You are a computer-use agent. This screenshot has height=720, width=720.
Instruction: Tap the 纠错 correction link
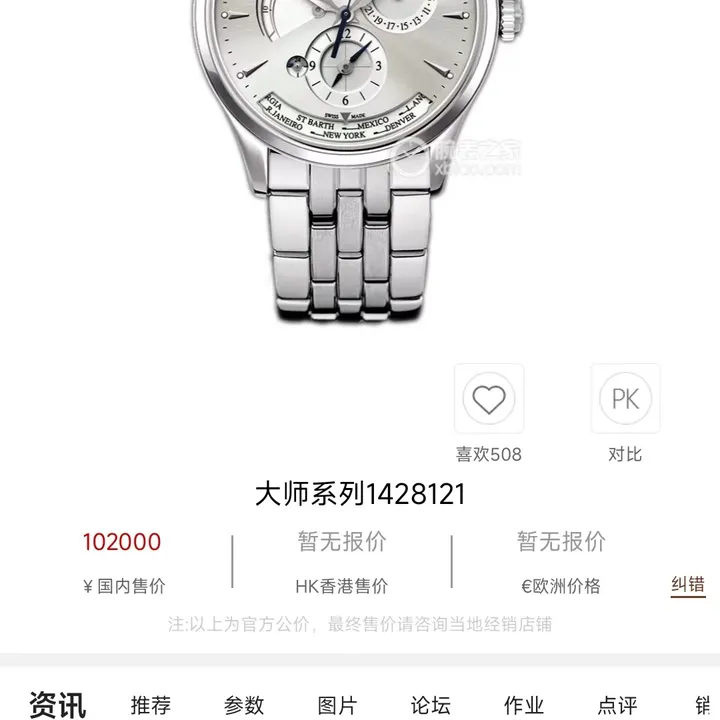coord(688,585)
